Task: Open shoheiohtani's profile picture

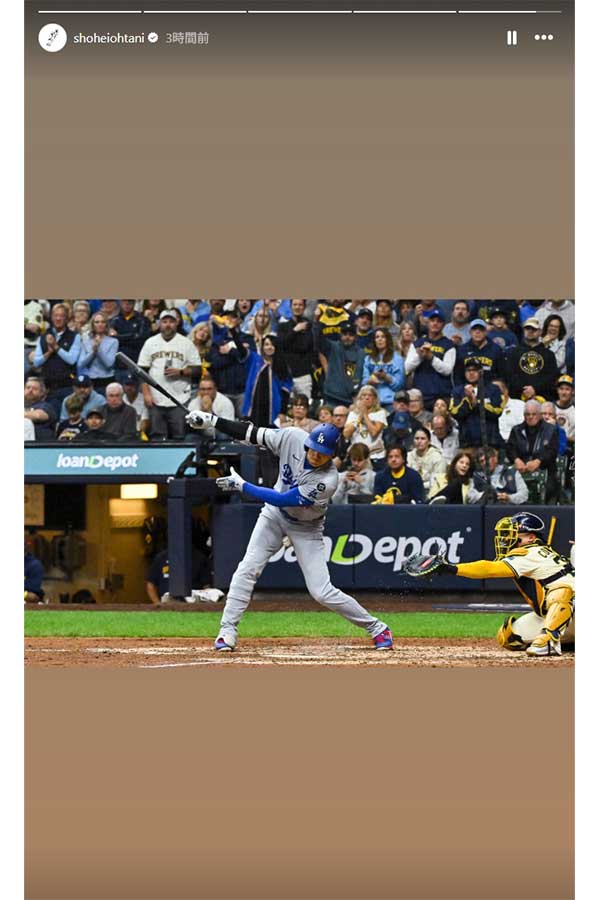Action: (x=52, y=38)
